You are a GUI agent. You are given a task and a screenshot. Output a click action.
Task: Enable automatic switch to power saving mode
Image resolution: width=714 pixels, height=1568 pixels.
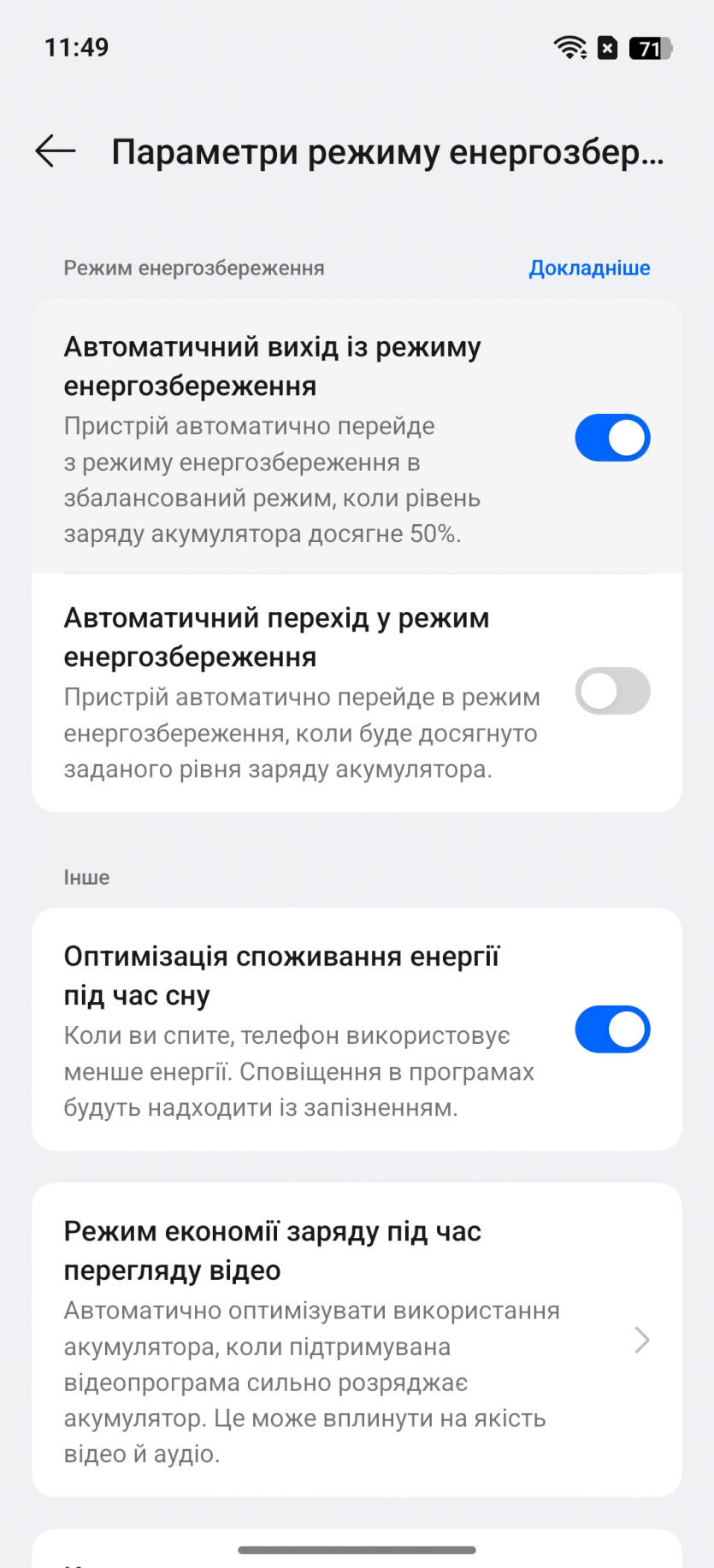point(612,691)
